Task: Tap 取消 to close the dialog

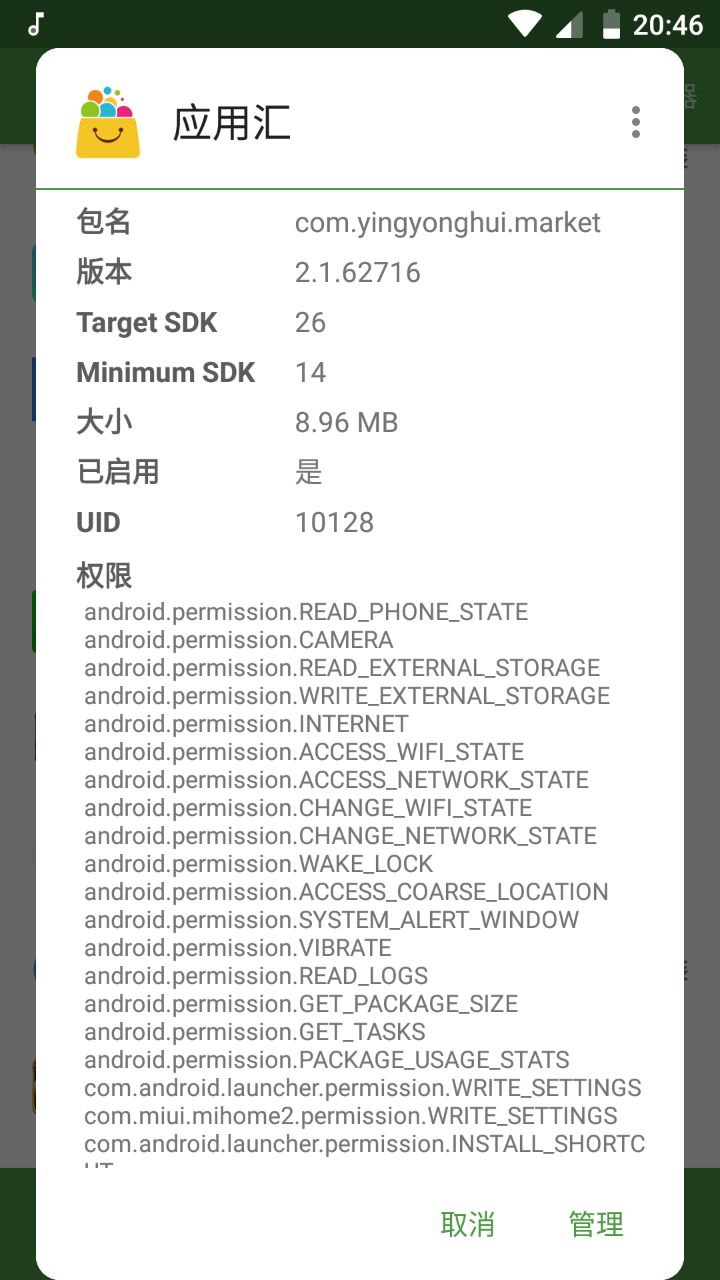Action: click(x=467, y=1224)
